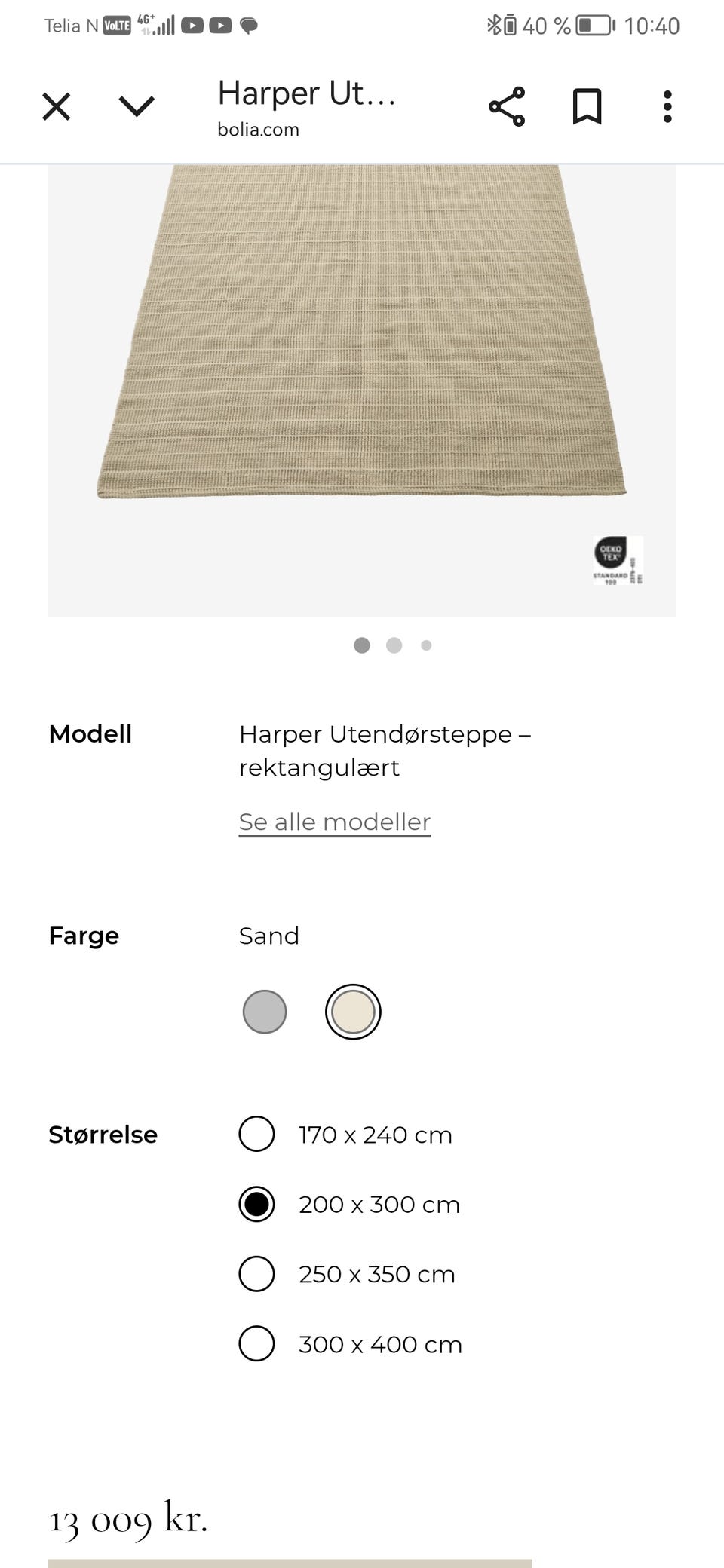Open the browser overflow menu
Viewport: 724px width, 1568px height.
point(667,106)
